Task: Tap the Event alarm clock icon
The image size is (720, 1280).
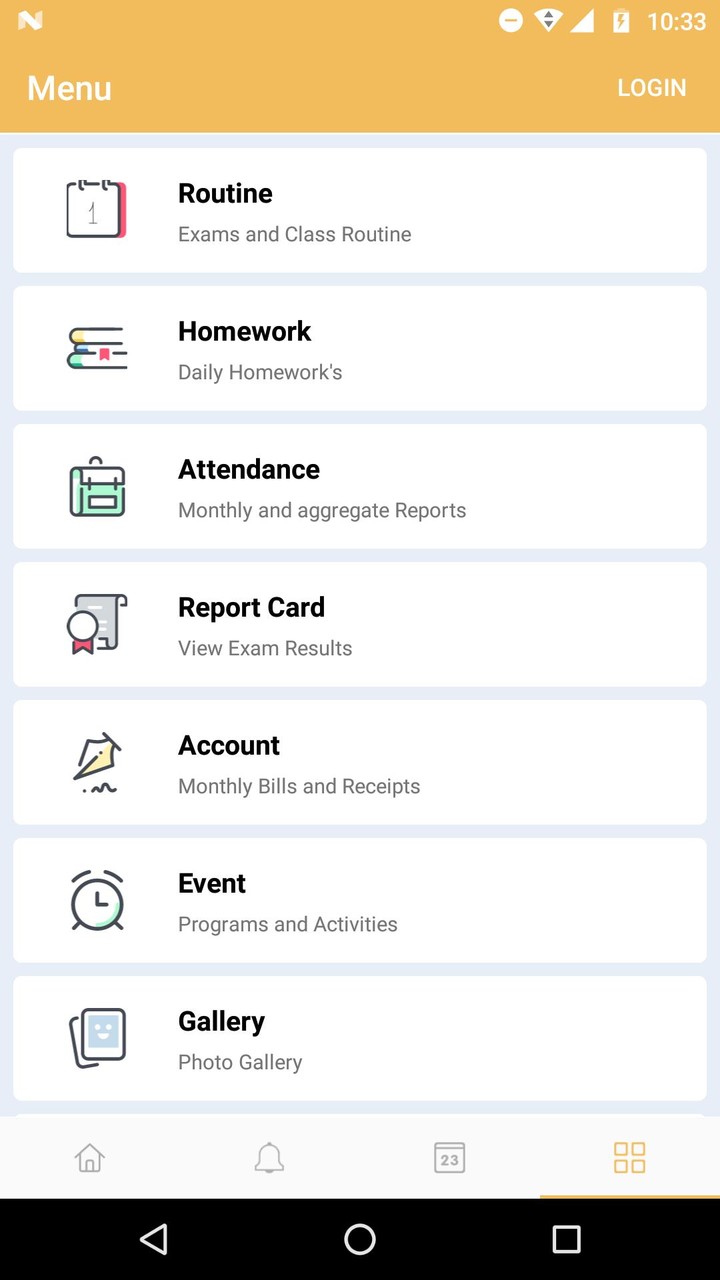Action: (x=97, y=900)
